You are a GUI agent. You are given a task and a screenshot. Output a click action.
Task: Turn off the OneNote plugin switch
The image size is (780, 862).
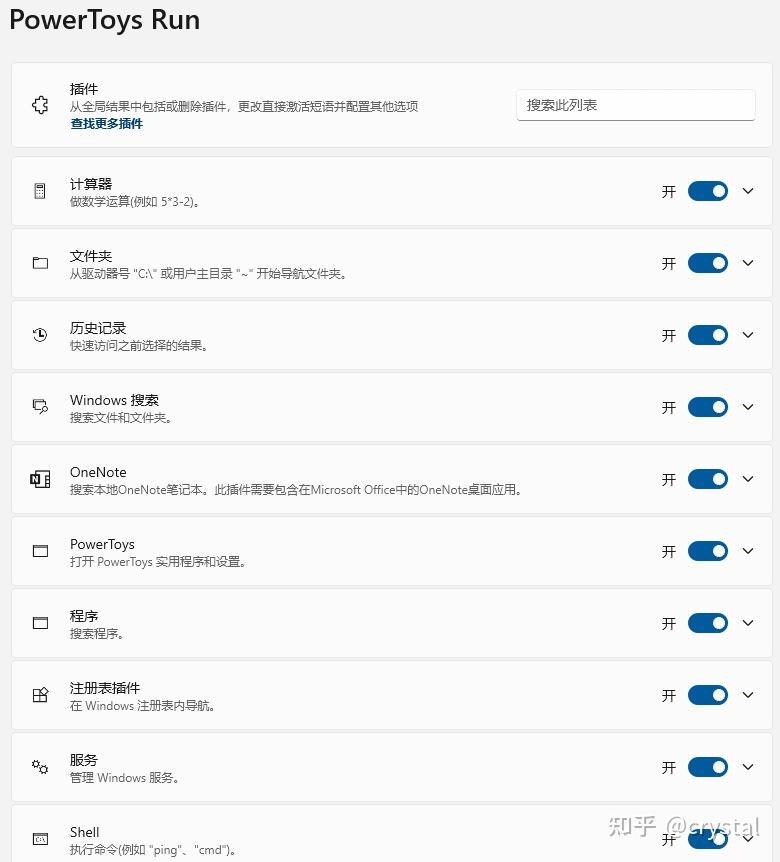(x=707, y=478)
